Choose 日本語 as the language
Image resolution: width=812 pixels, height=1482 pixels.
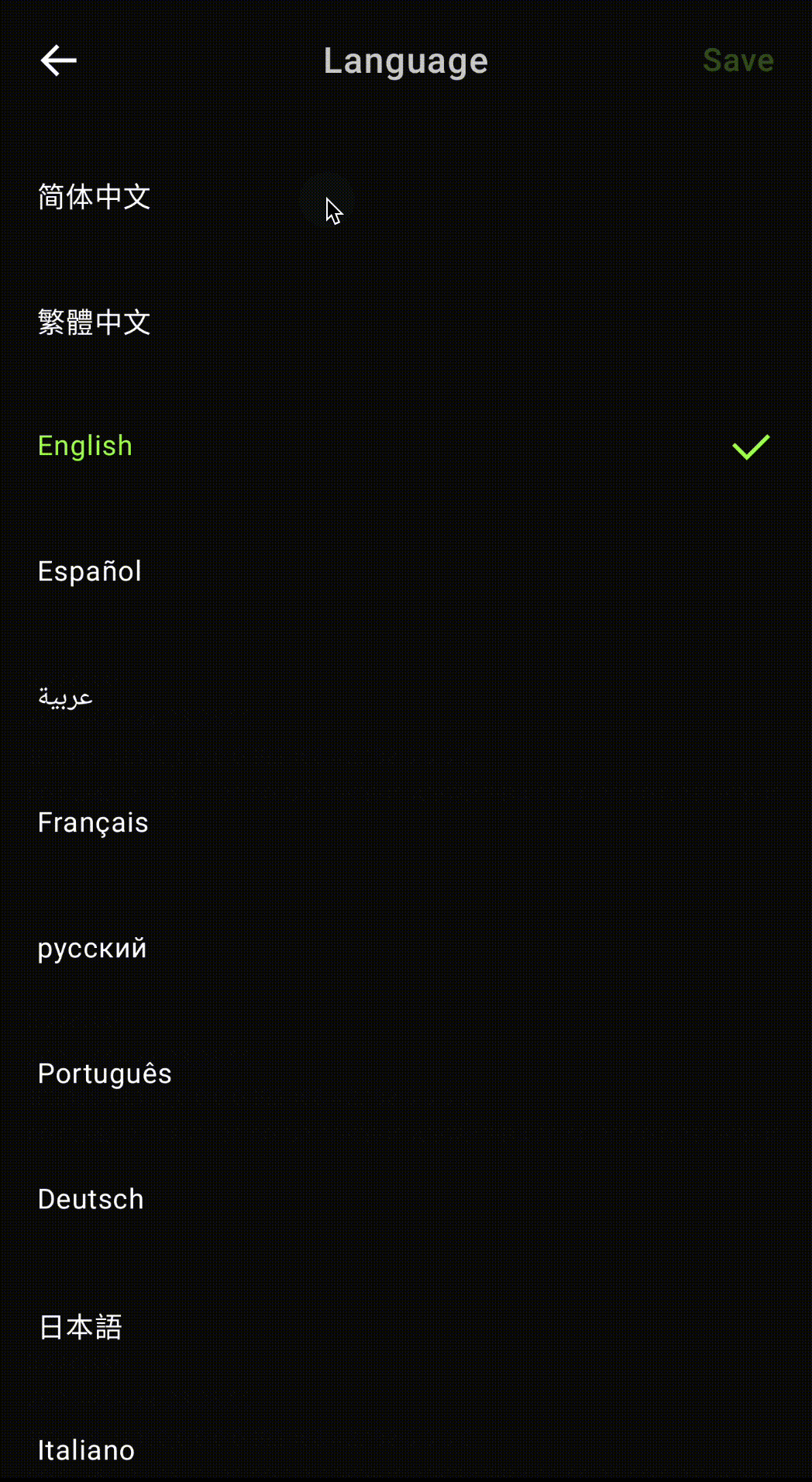coord(81,1326)
